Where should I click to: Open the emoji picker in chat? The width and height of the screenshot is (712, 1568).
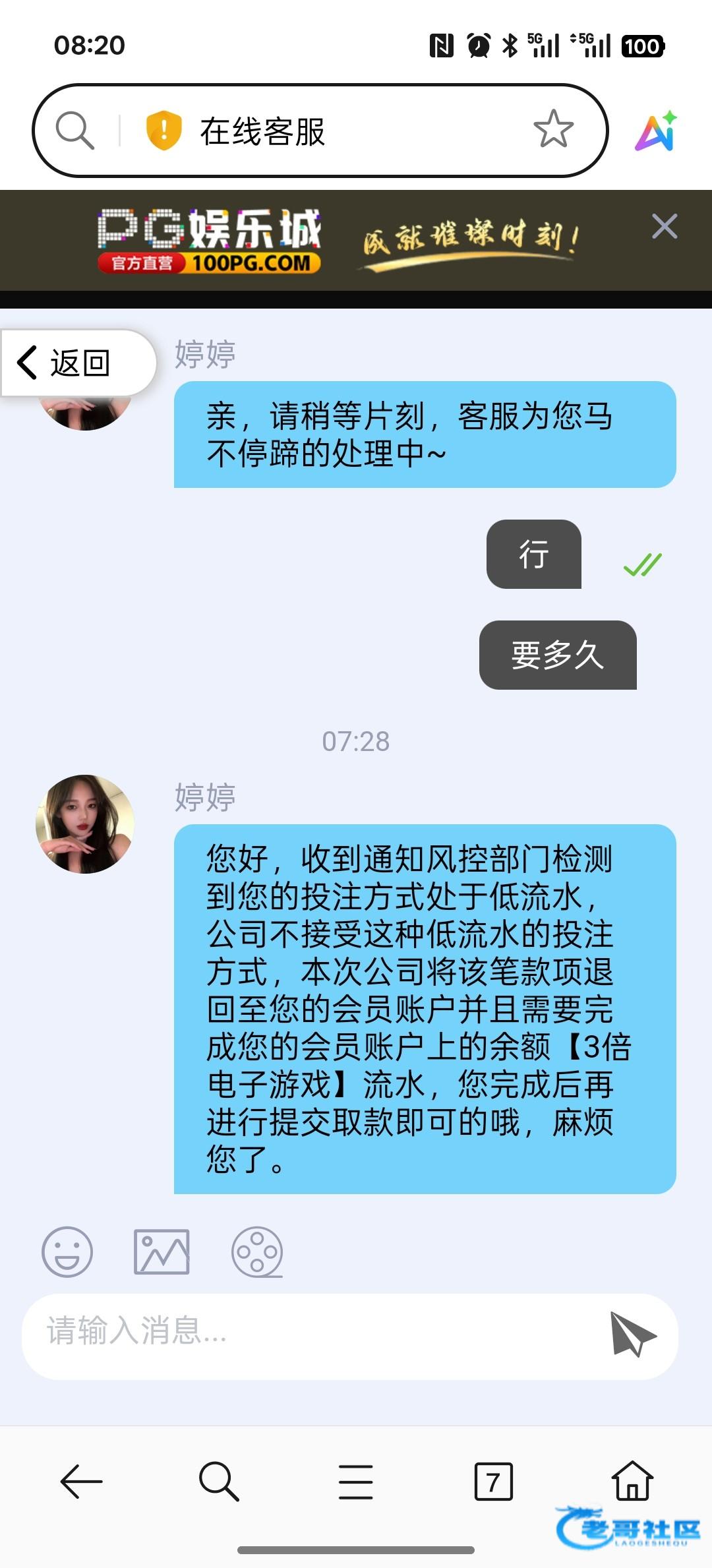67,1251
